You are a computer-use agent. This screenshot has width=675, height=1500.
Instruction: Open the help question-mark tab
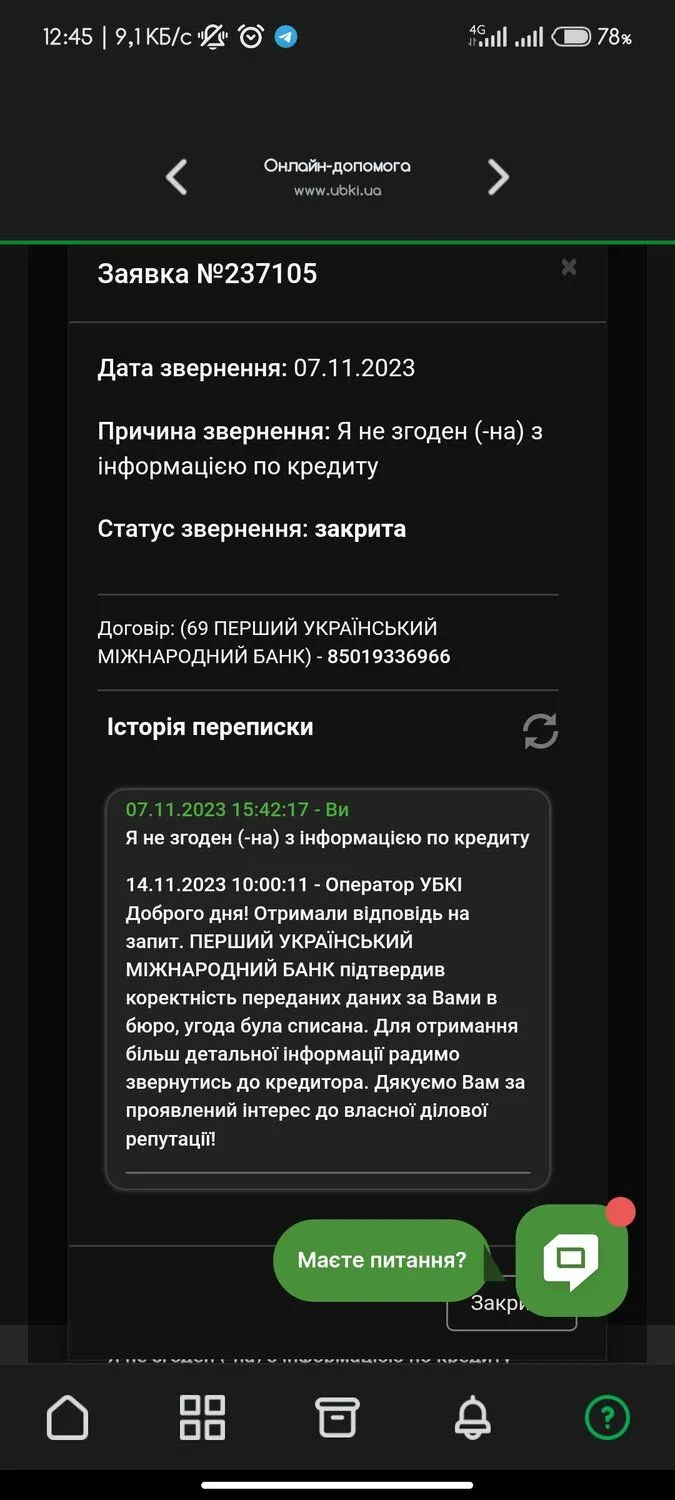click(607, 1417)
